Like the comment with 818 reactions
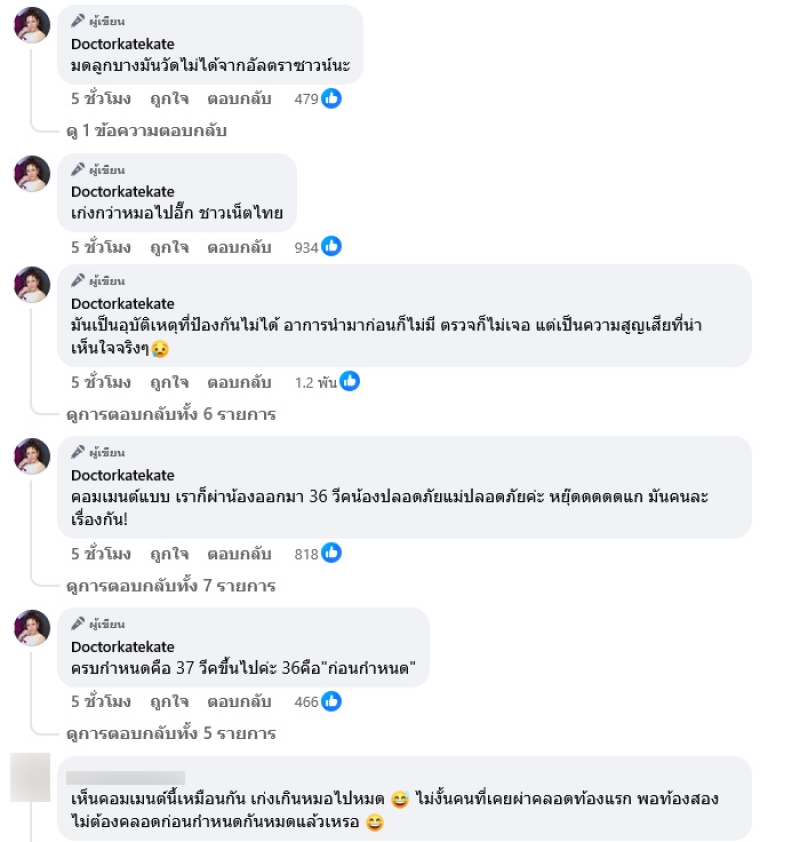 pos(170,553)
